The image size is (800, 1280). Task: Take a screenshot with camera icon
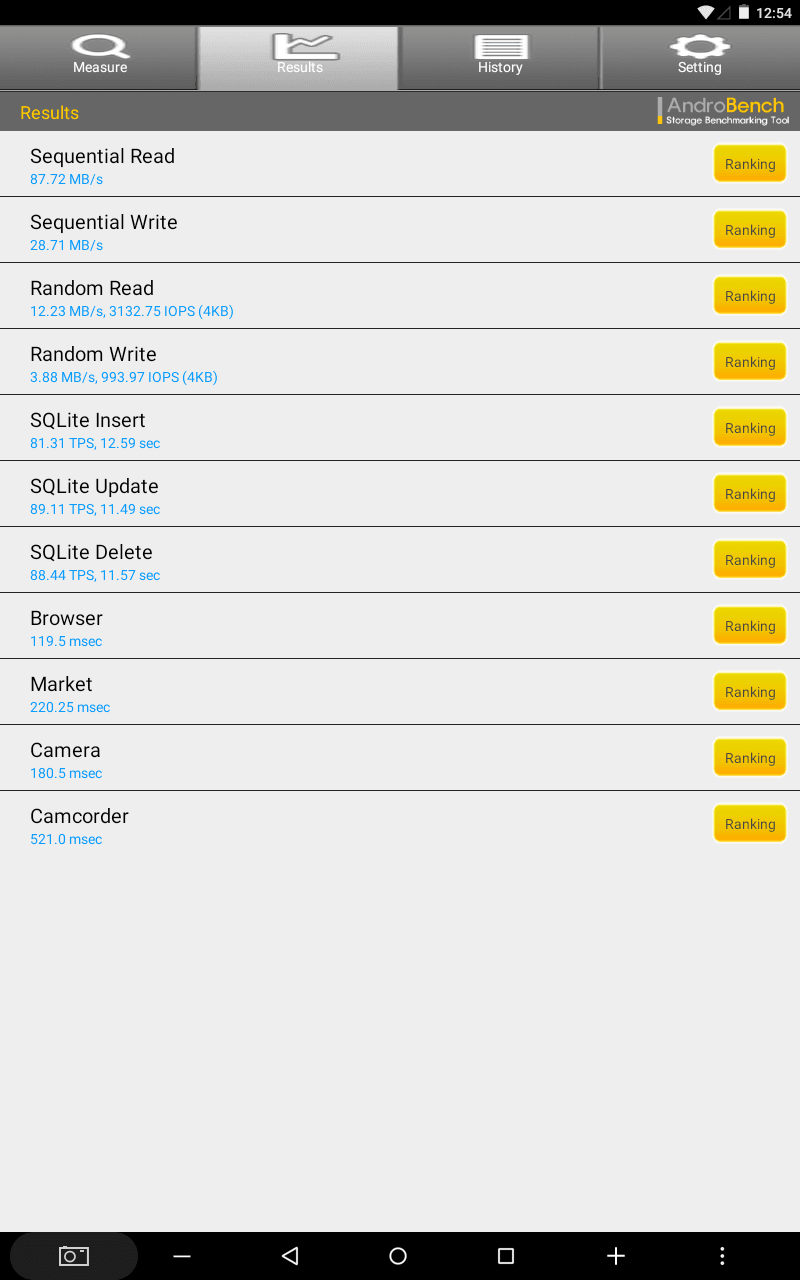[74, 1256]
